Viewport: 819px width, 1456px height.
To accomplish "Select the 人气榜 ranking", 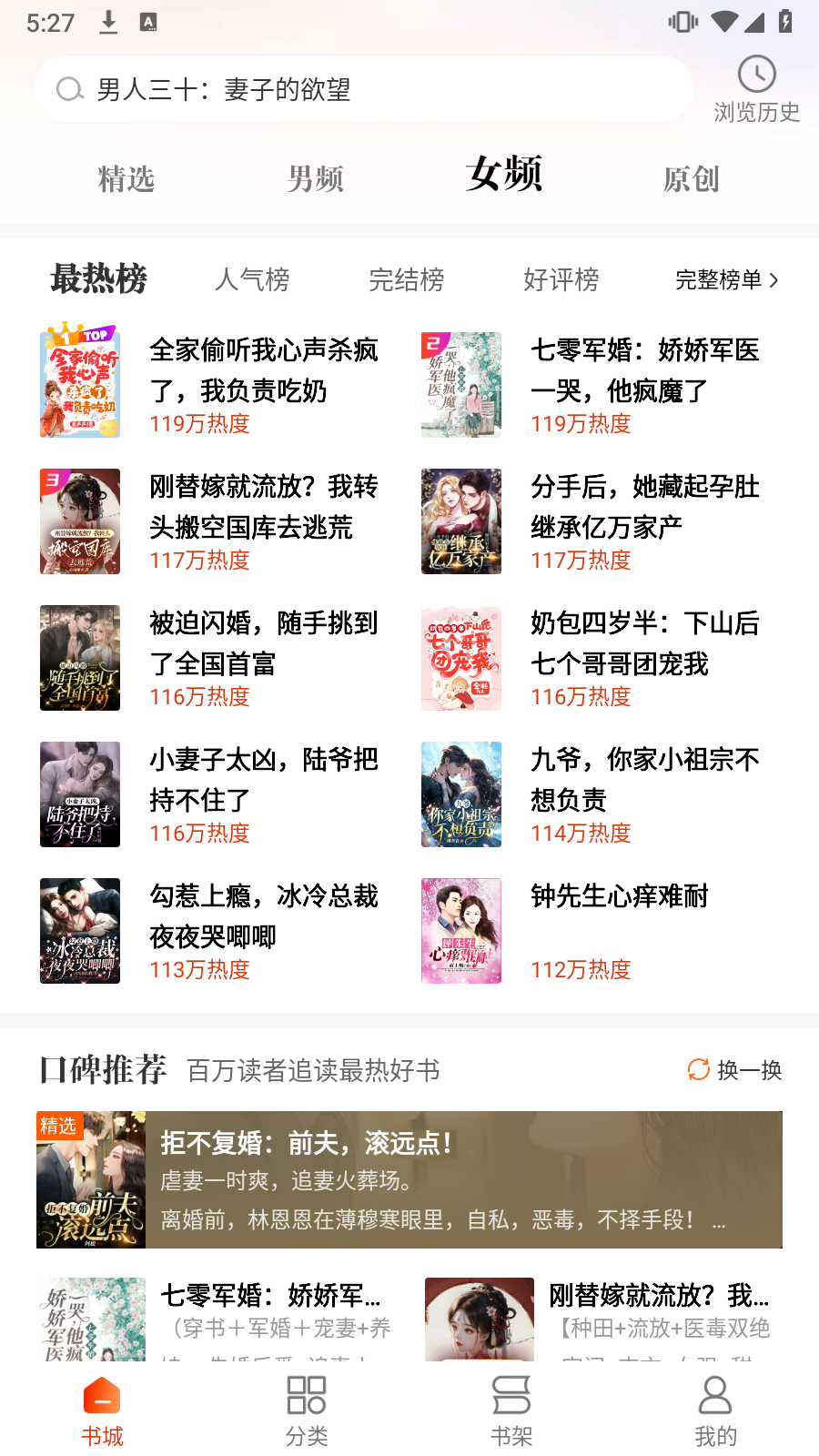I will [252, 279].
